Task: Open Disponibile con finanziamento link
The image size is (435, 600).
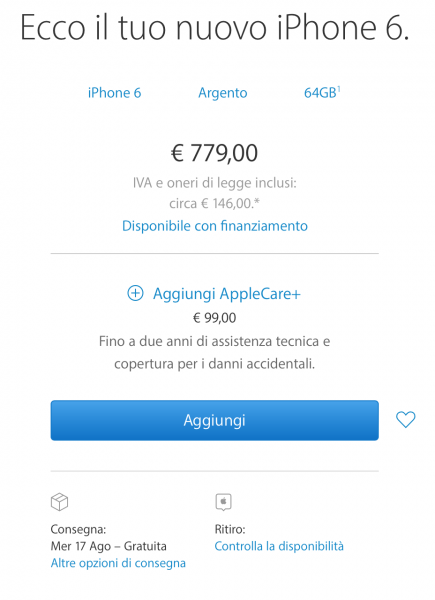Action: pos(215,226)
